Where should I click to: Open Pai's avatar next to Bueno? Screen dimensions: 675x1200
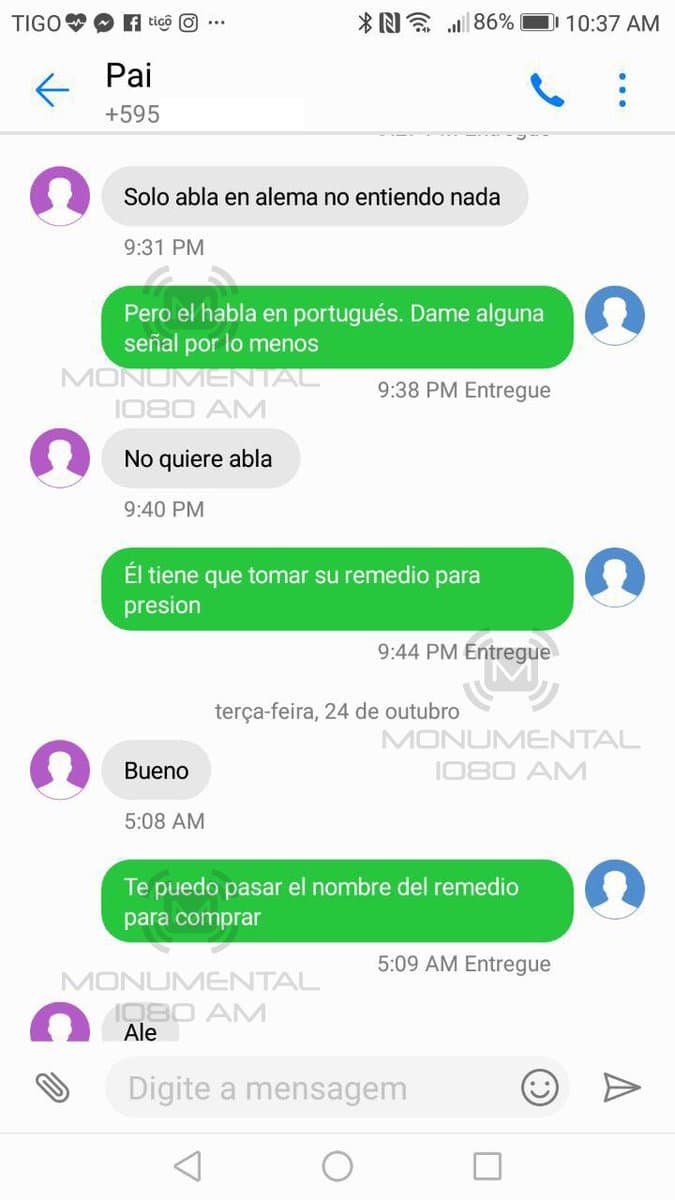pyautogui.click(x=60, y=770)
